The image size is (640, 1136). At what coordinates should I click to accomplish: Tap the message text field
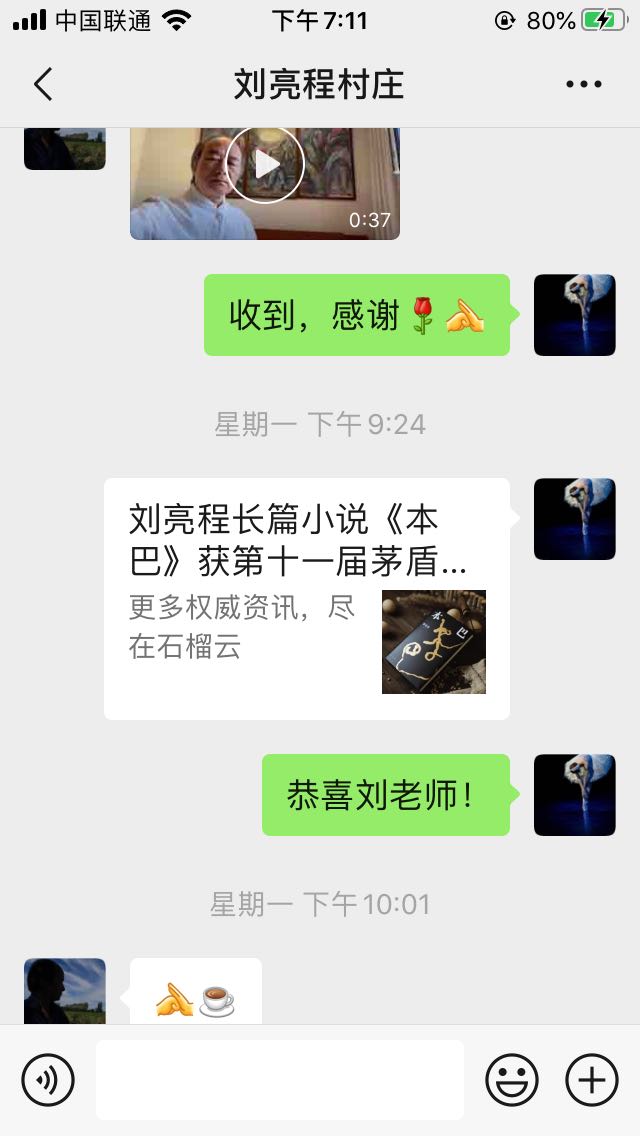pos(280,1080)
